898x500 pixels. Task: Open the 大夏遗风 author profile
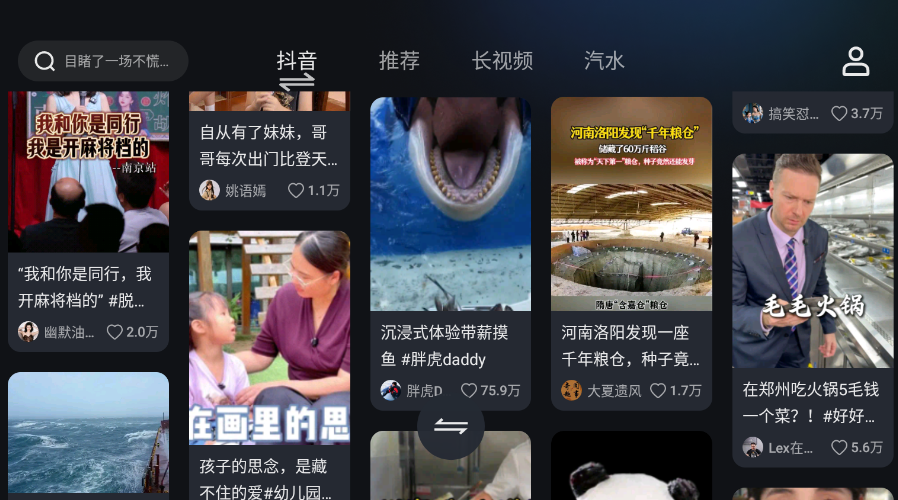point(572,390)
